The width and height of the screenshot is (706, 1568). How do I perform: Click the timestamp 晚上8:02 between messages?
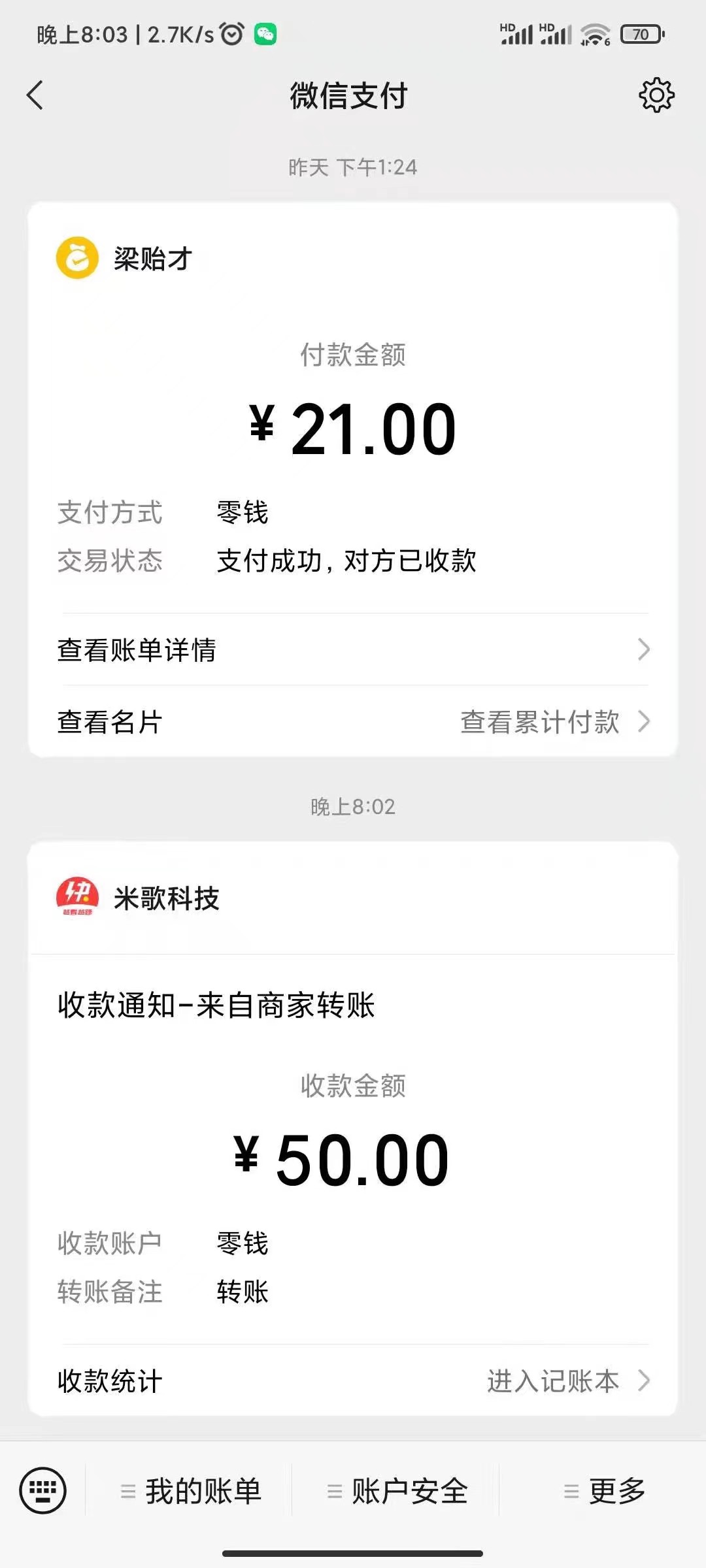click(352, 807)
